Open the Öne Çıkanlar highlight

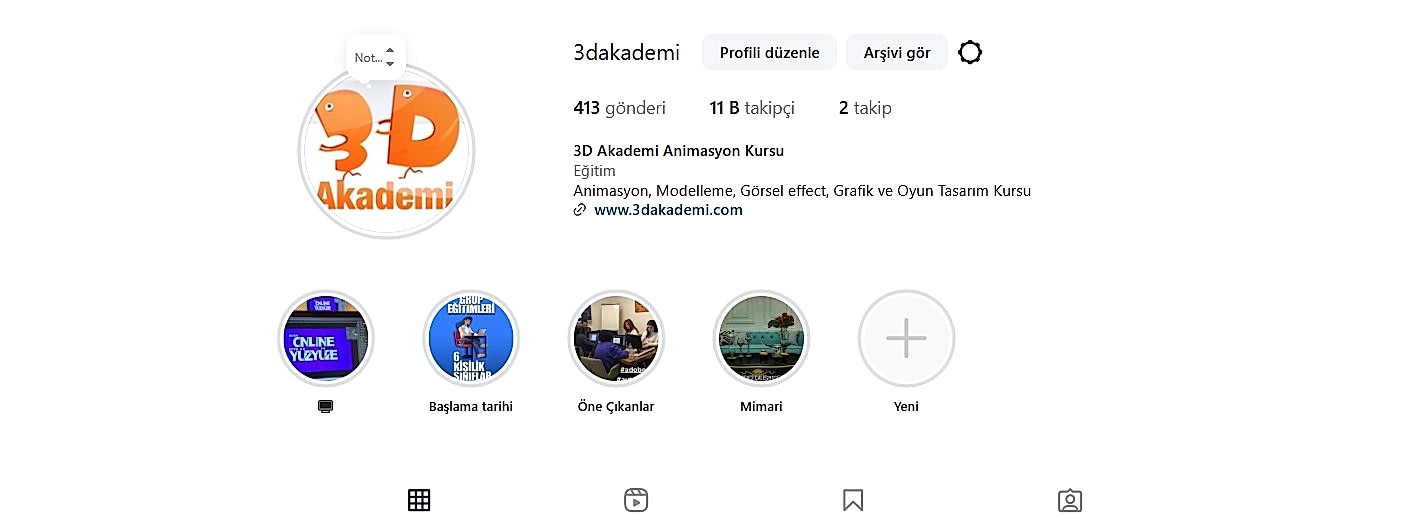616,339
